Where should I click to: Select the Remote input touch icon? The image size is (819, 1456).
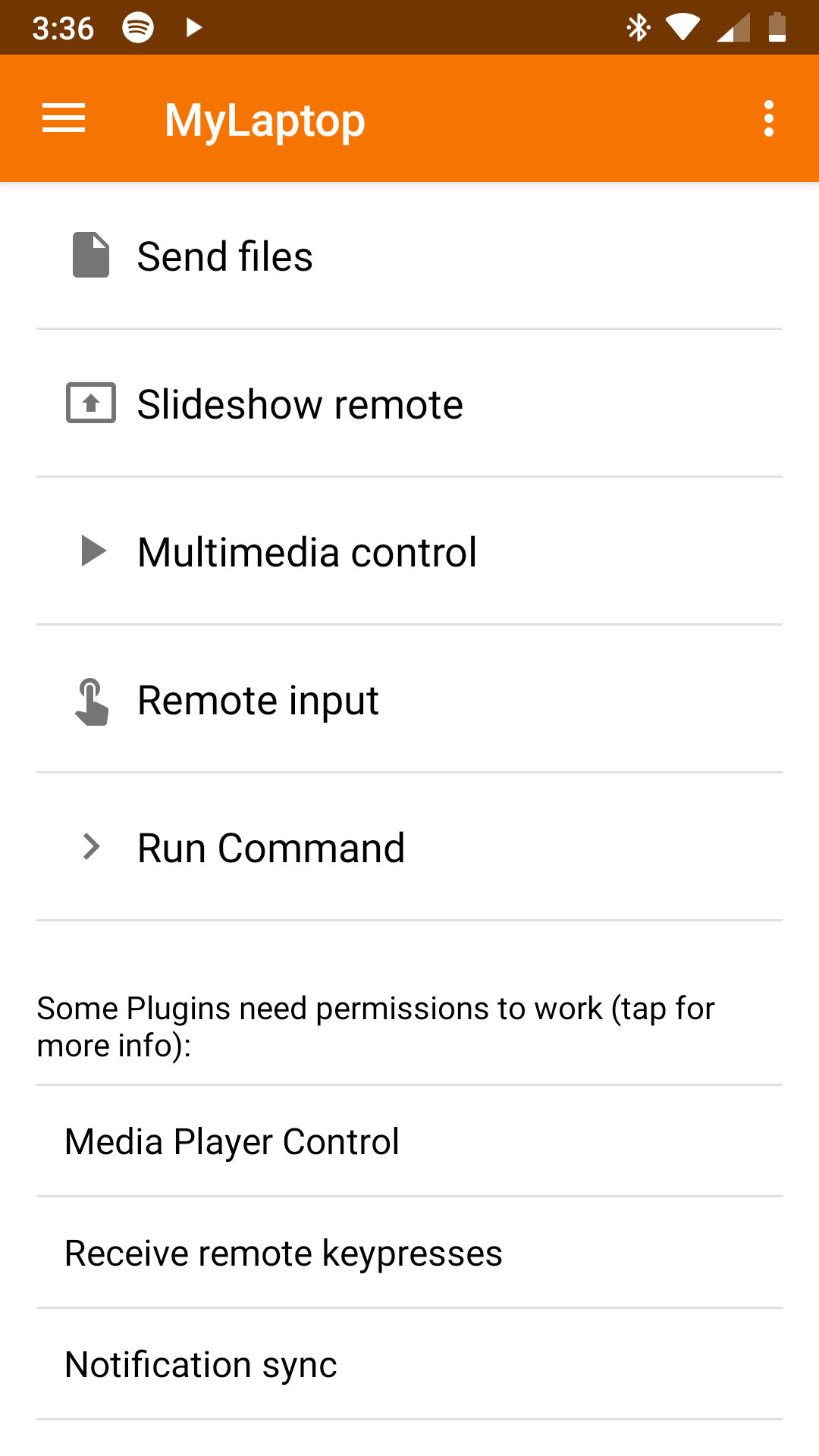(91, 700)
